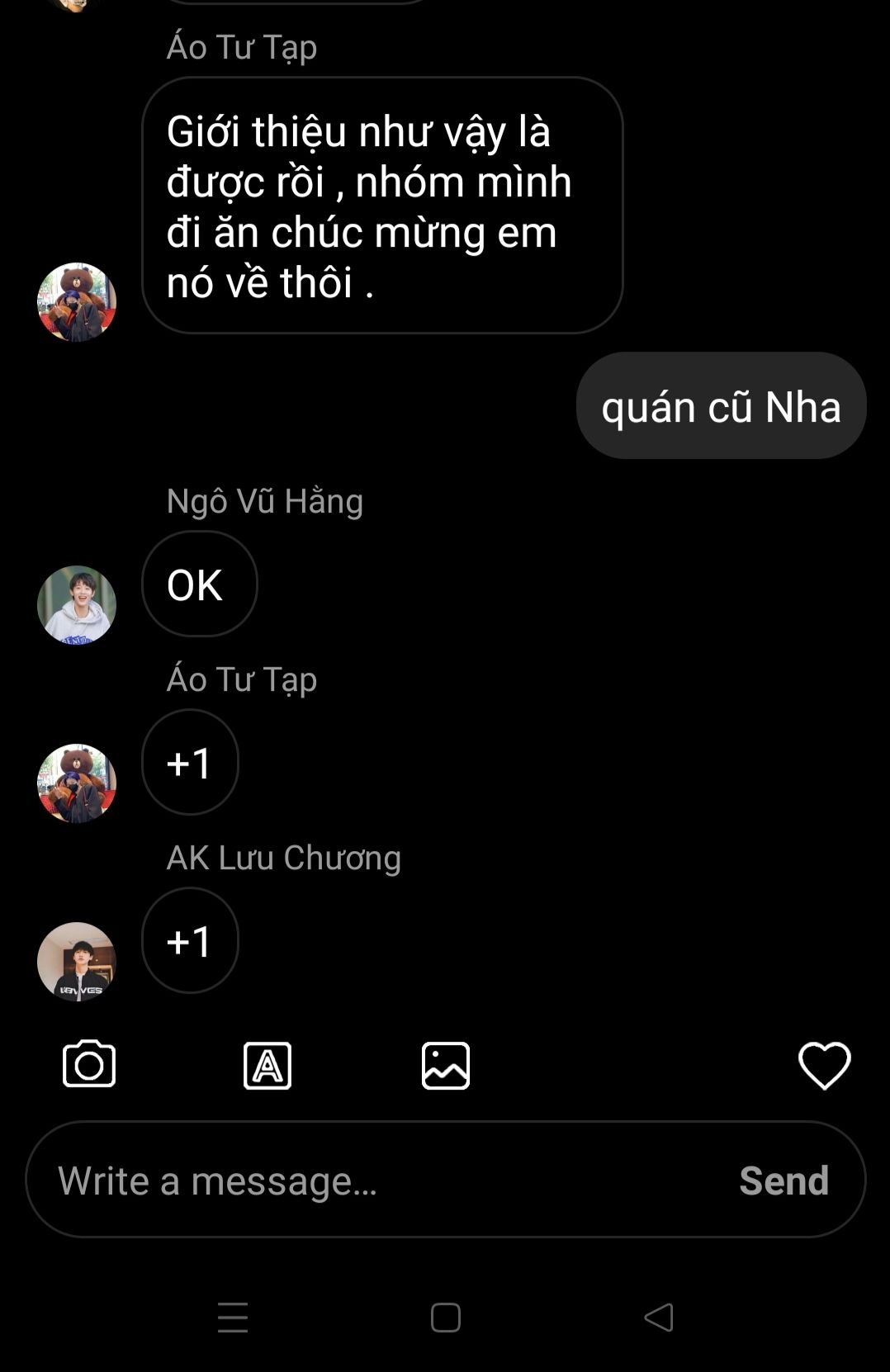The image size is (890, 1372).
Task: Open Ngô Vũ Hằng's profile picture
Action: [x=77, y=605]
